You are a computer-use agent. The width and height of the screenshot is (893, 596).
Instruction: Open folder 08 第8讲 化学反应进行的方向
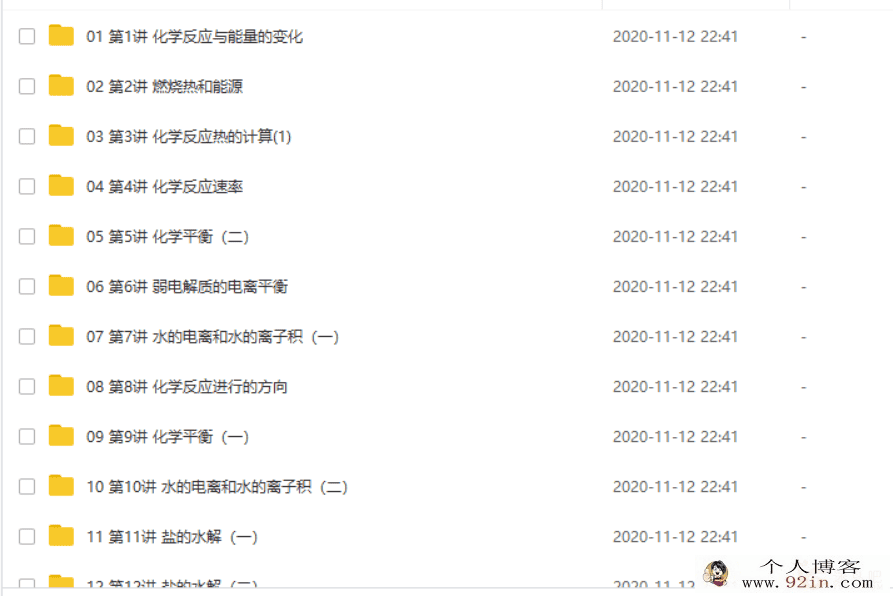186,387
